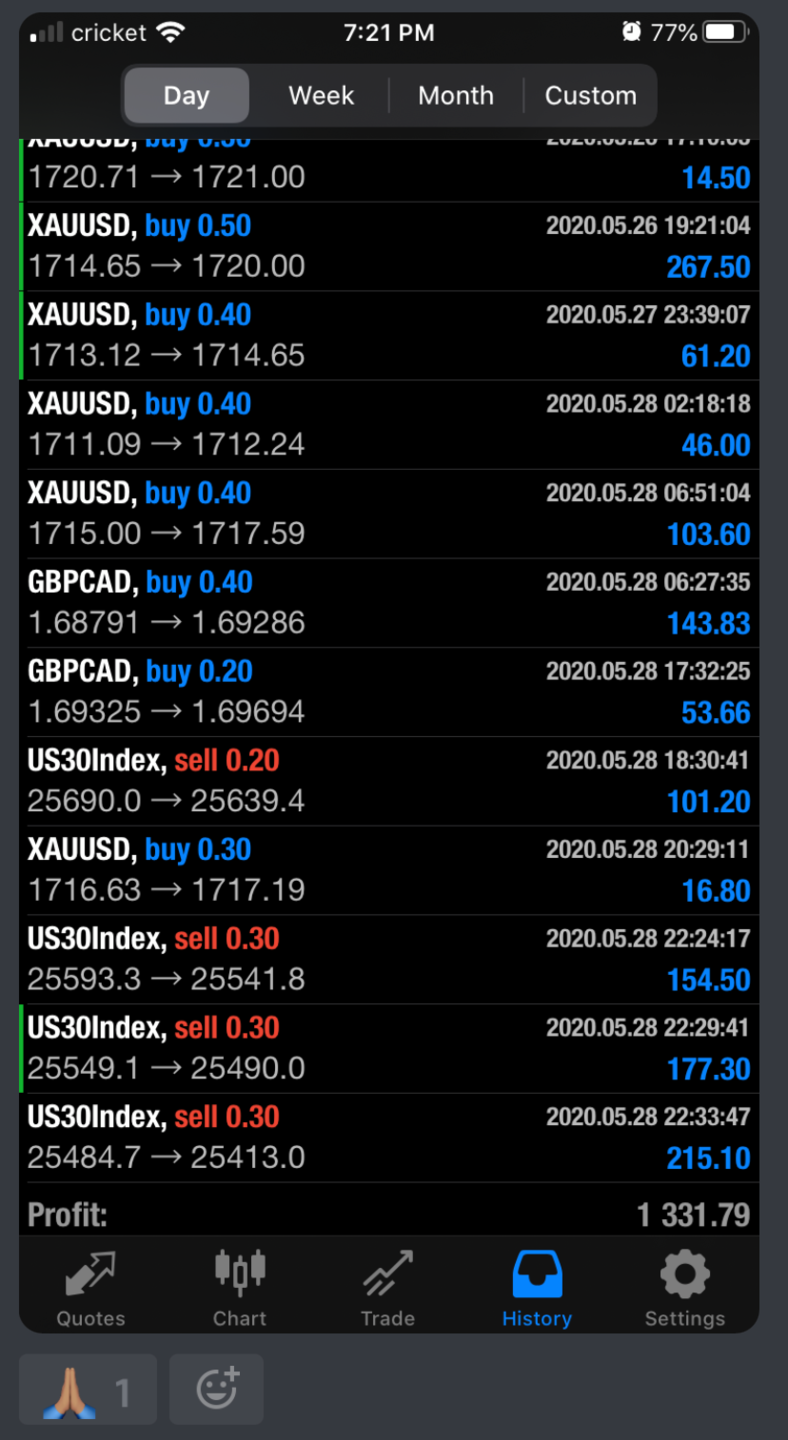Tap the praying hands reaction
Image resolution: width=788 pixels, height=1440 pixels.
(x=88, y=1390)
